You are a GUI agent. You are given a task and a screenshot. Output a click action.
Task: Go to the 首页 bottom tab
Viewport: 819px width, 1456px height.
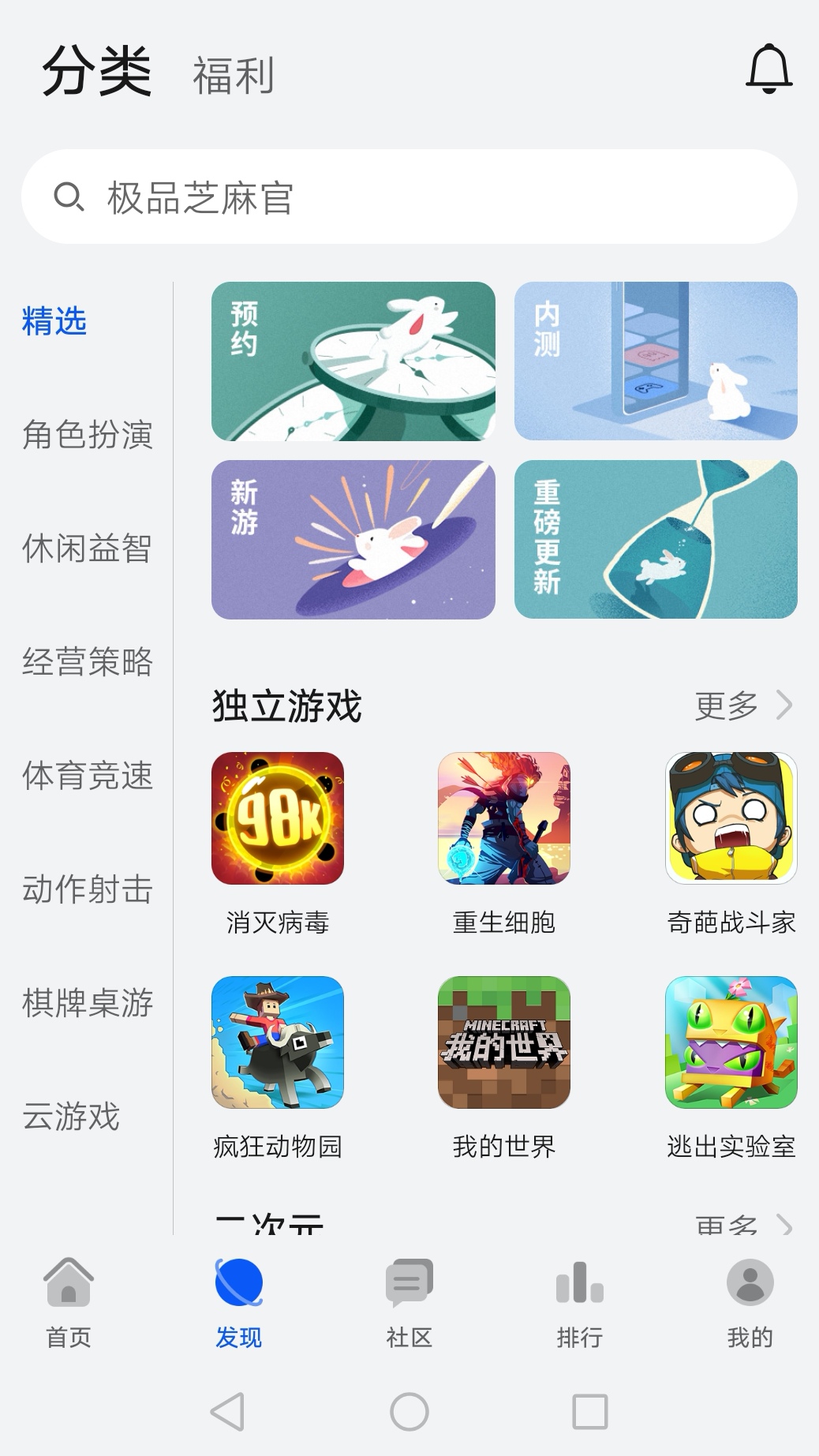[69, 1304]
